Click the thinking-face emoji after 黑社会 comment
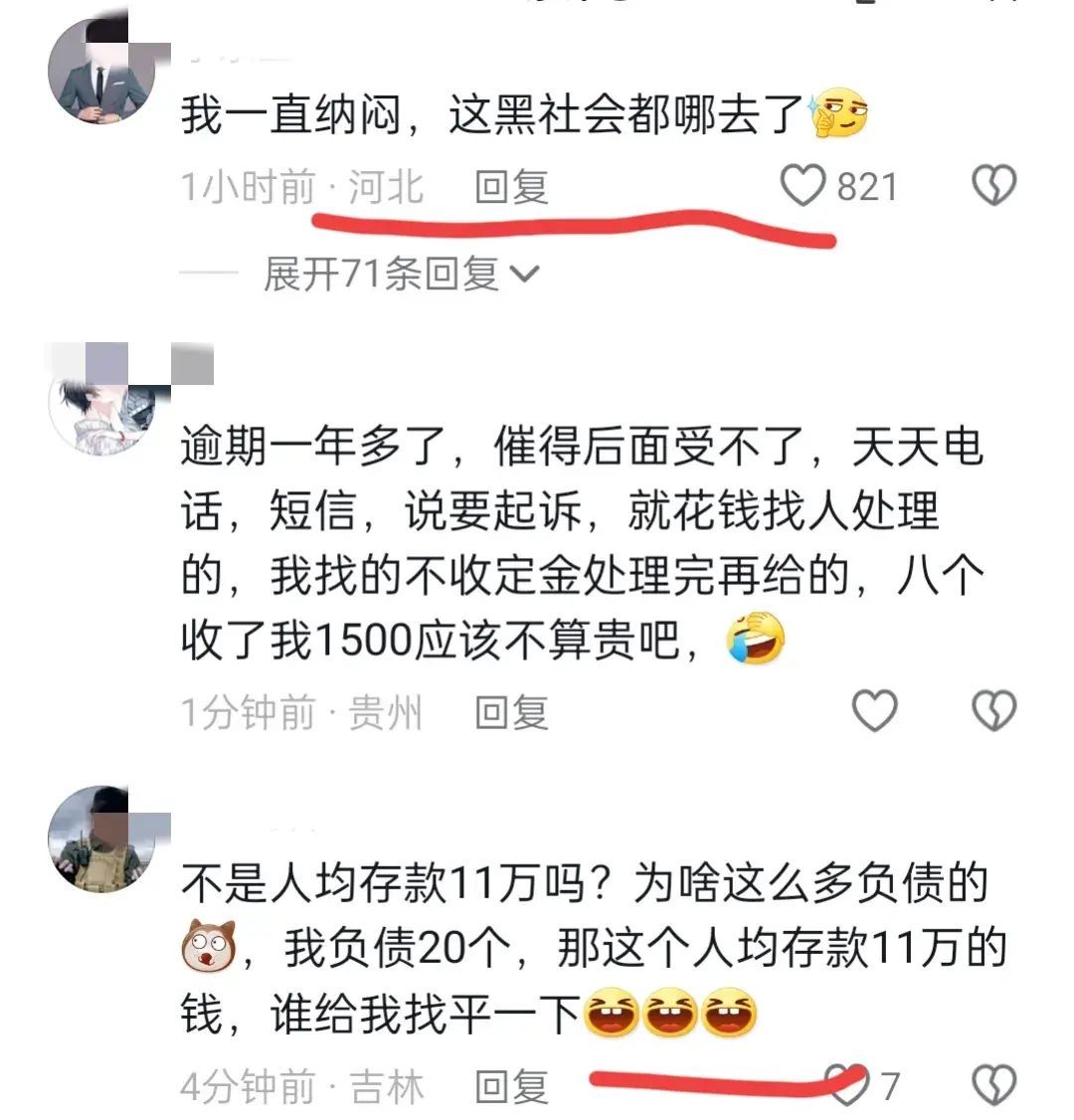Viewport: 1074px width, 1120px height. 838,112
